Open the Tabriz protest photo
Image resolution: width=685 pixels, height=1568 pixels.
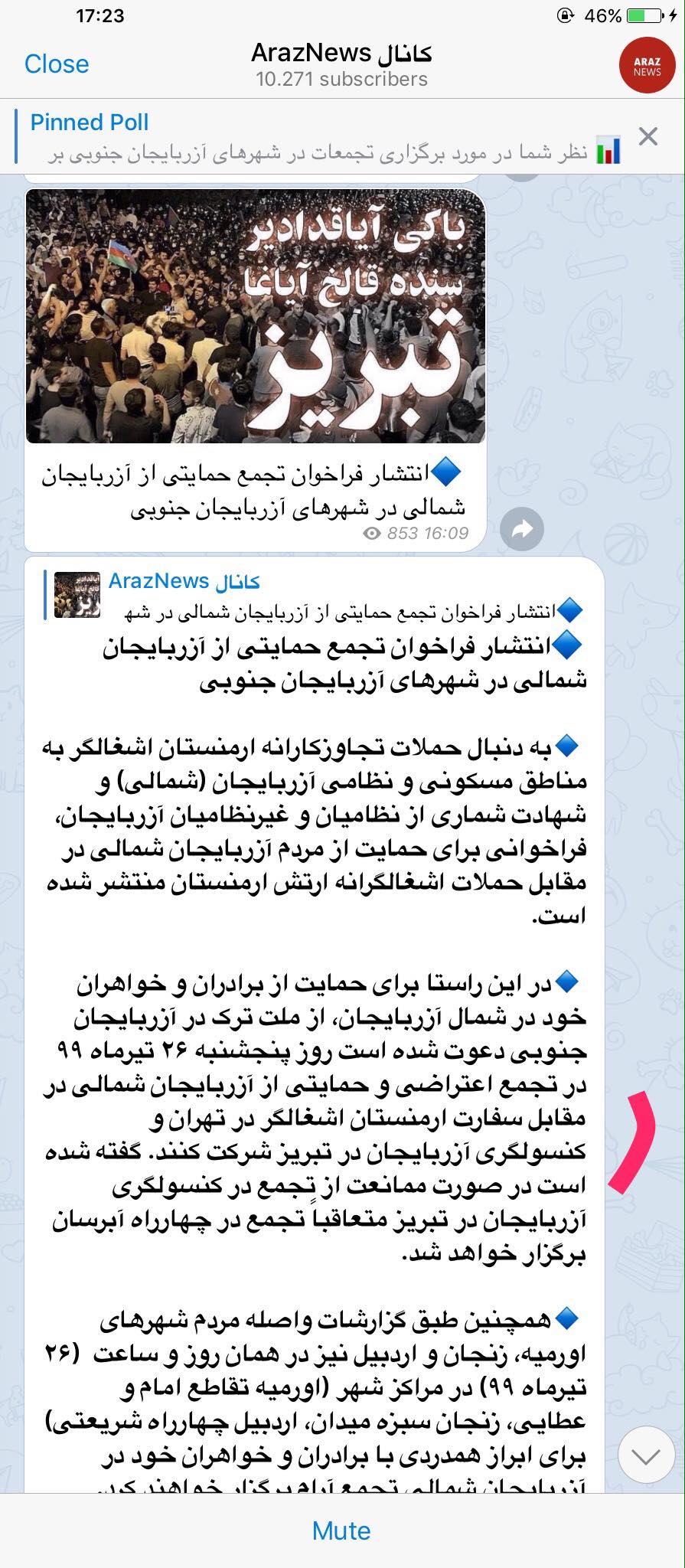coord(255,316)
